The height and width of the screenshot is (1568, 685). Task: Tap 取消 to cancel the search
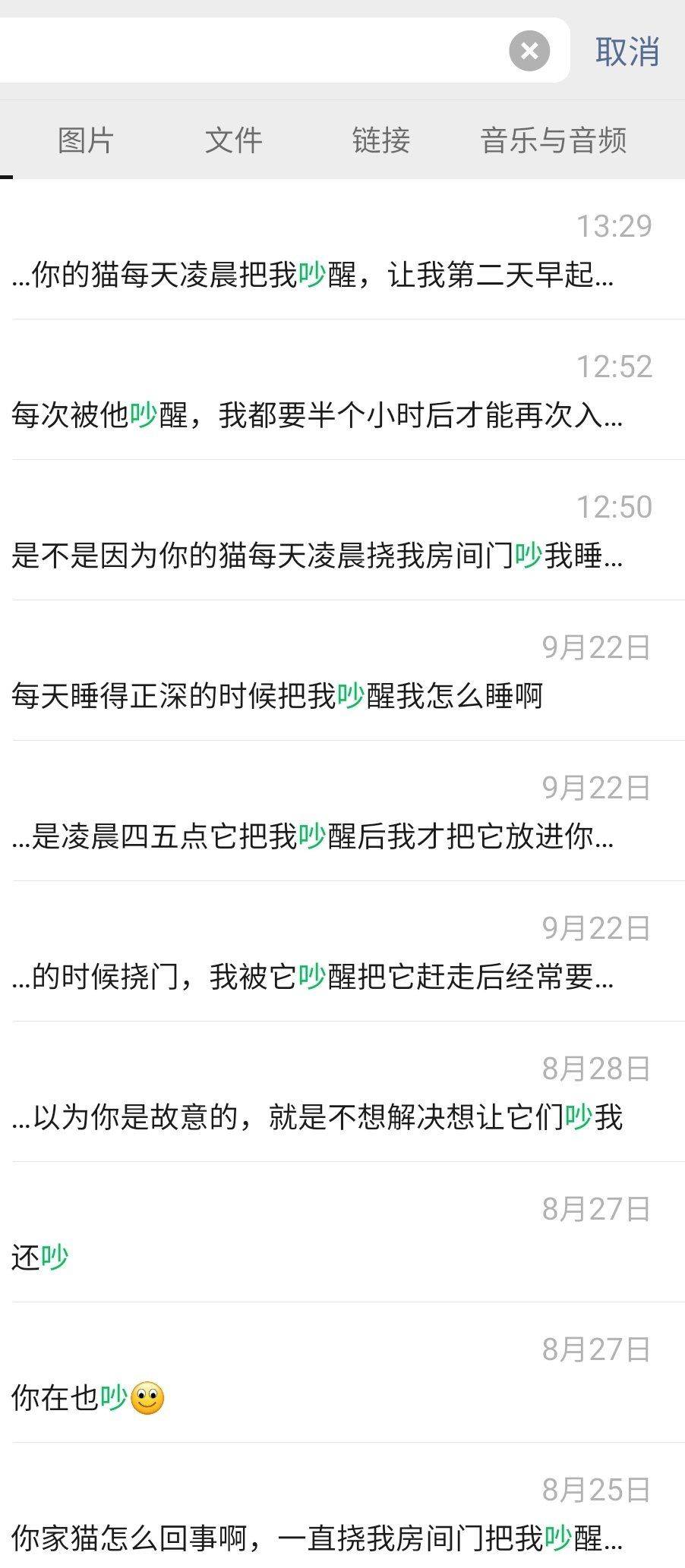(x=627, y=51)
